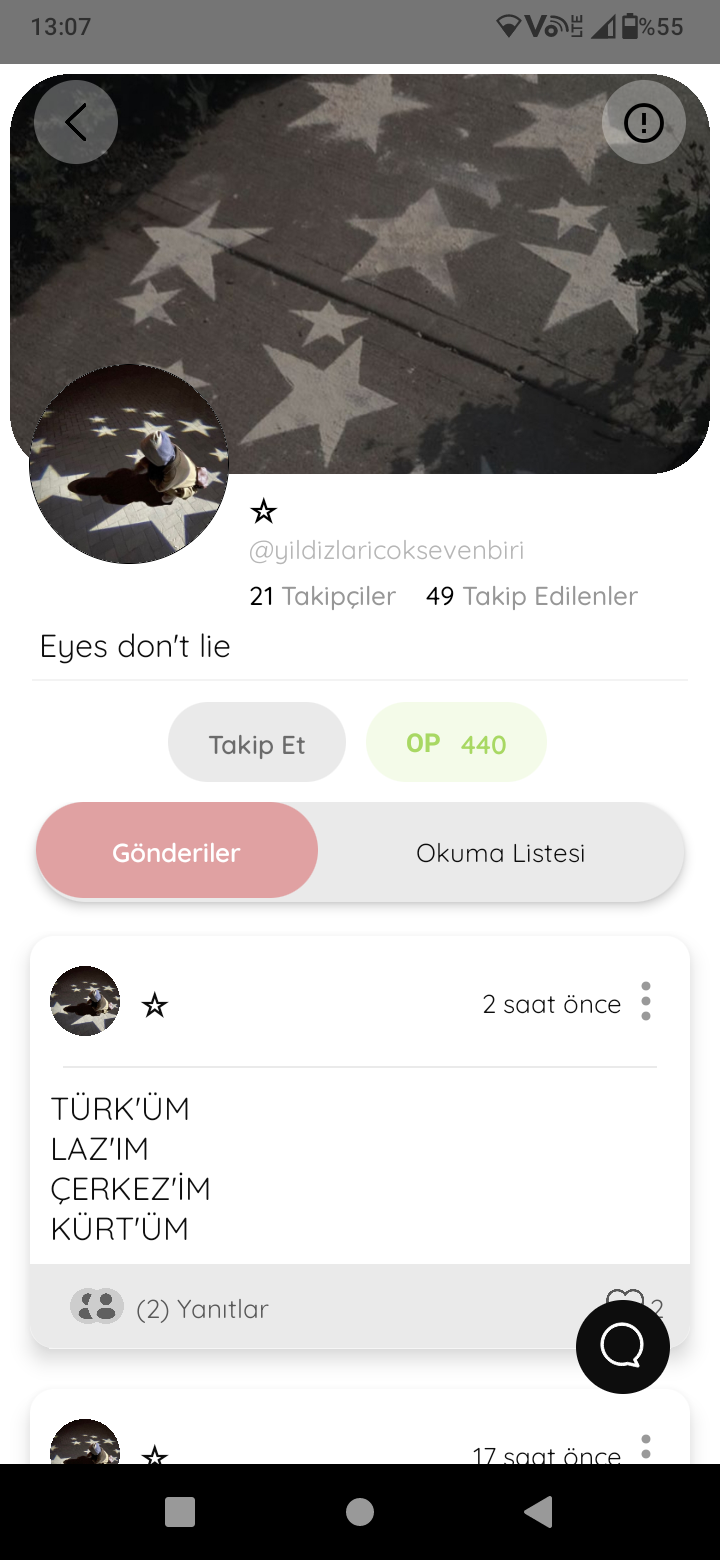Open overflow menu on the 2 saat önce post
720x1560 pixels.
646,1001
